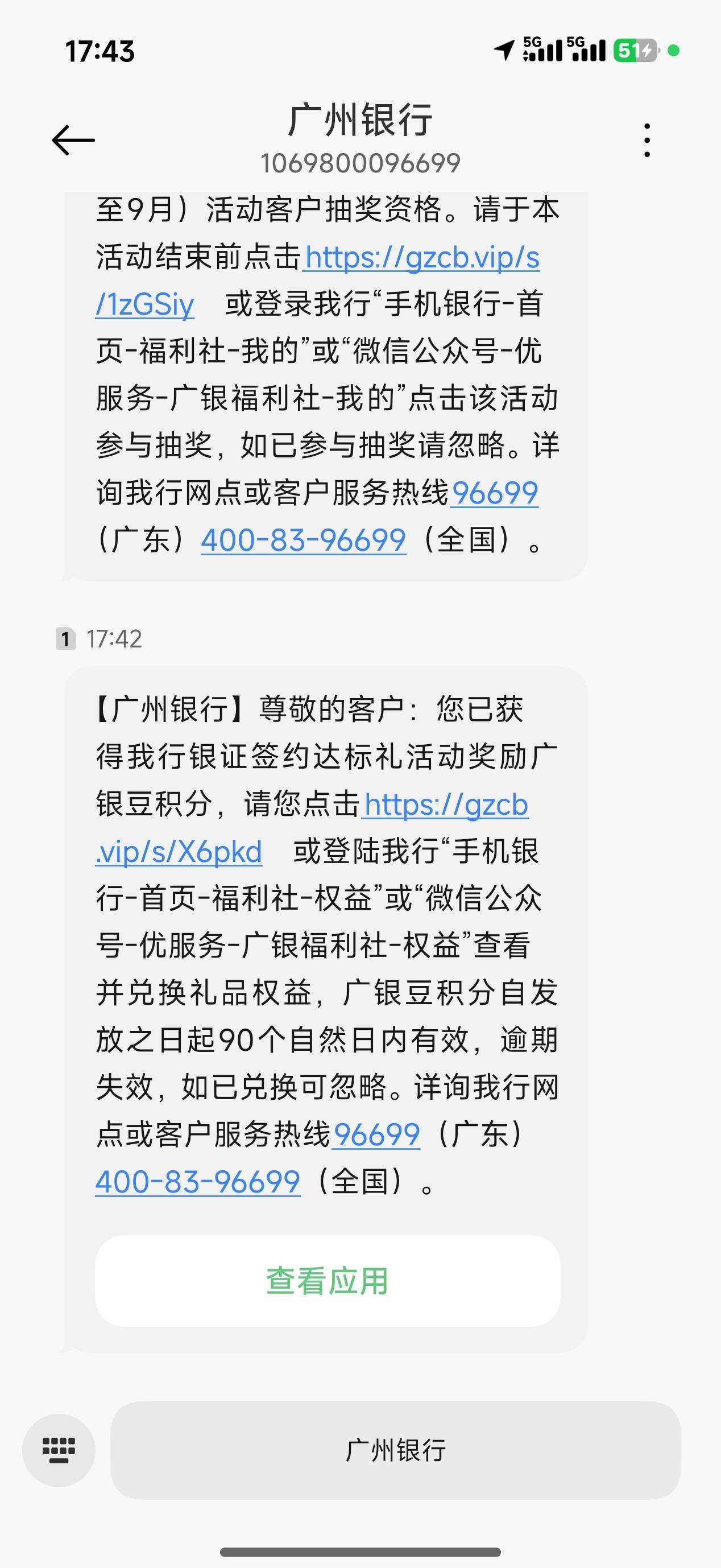Open the three-dot overflow menu
Image resolution: width=721 pixels, height=1568 pixels.
click(647, 140)
